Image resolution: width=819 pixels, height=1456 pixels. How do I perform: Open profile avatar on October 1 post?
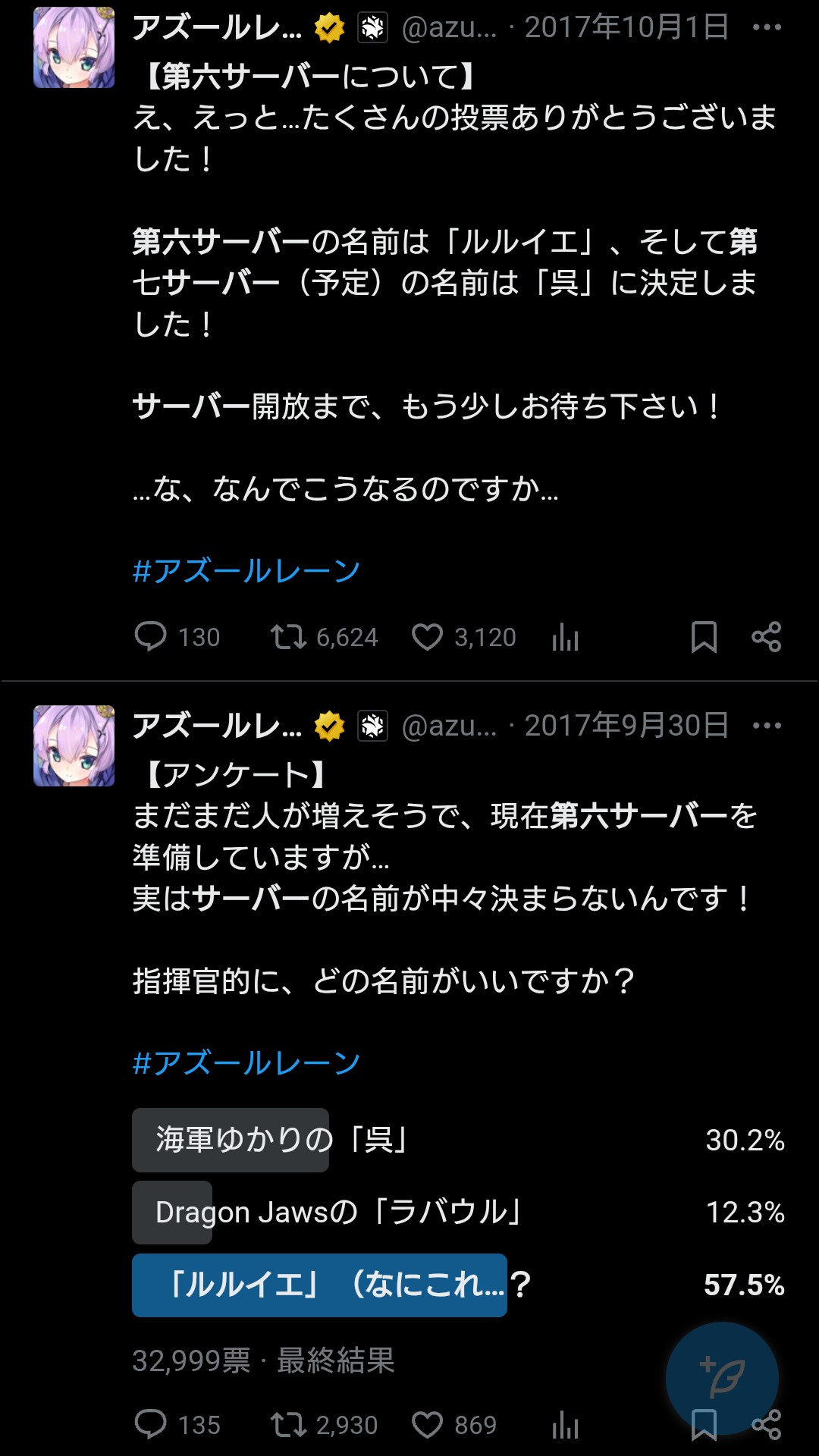coord(74,48)
